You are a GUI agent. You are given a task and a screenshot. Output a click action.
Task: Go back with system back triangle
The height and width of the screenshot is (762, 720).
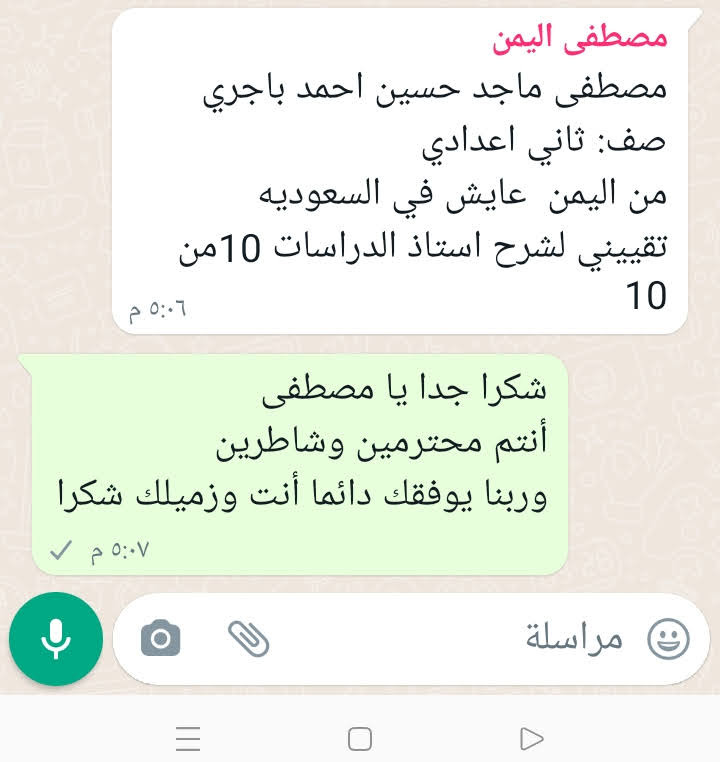click(531, 739)
